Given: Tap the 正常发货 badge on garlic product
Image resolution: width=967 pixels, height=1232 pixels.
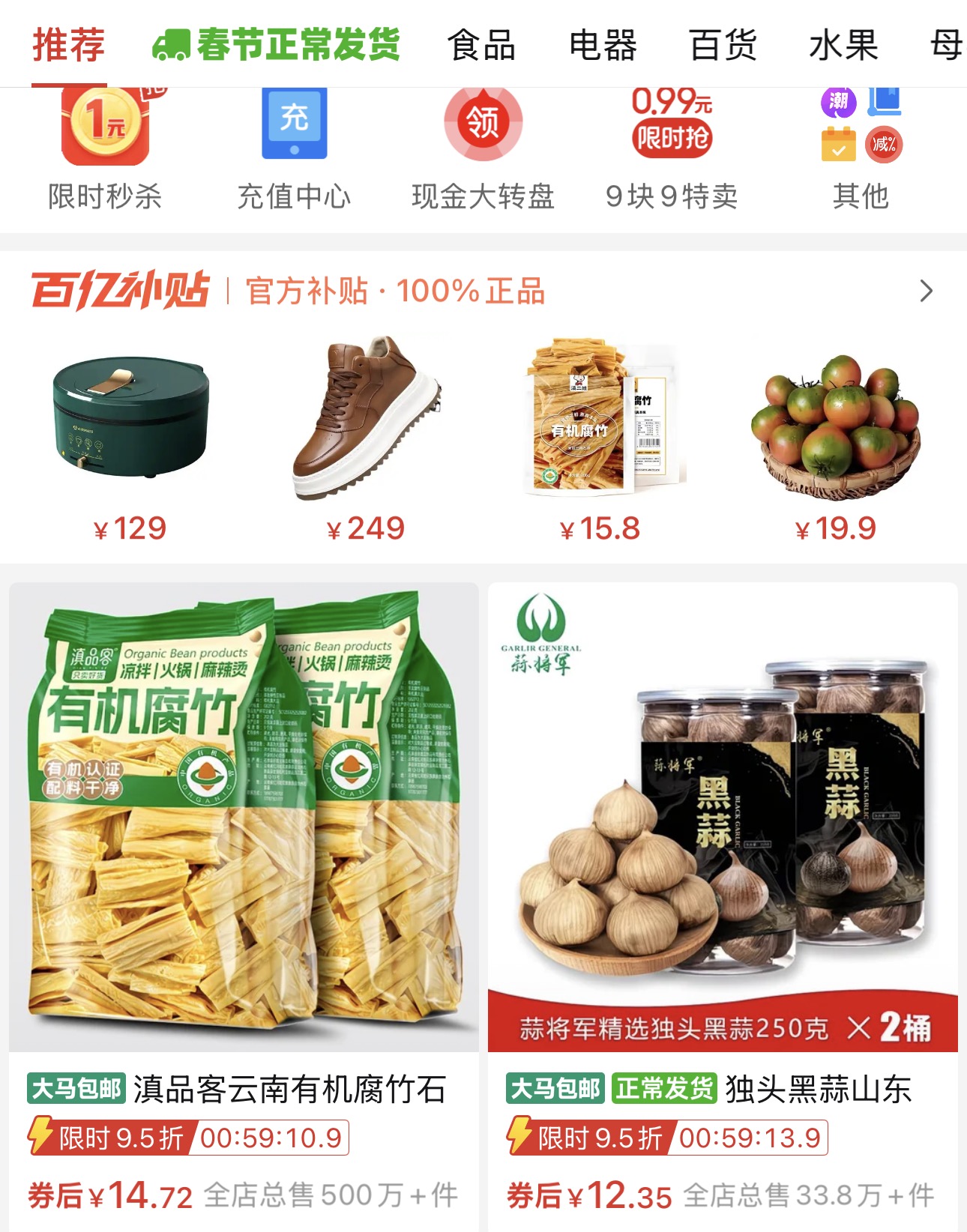Looking at the screenshot, I should coord(665,1090).
